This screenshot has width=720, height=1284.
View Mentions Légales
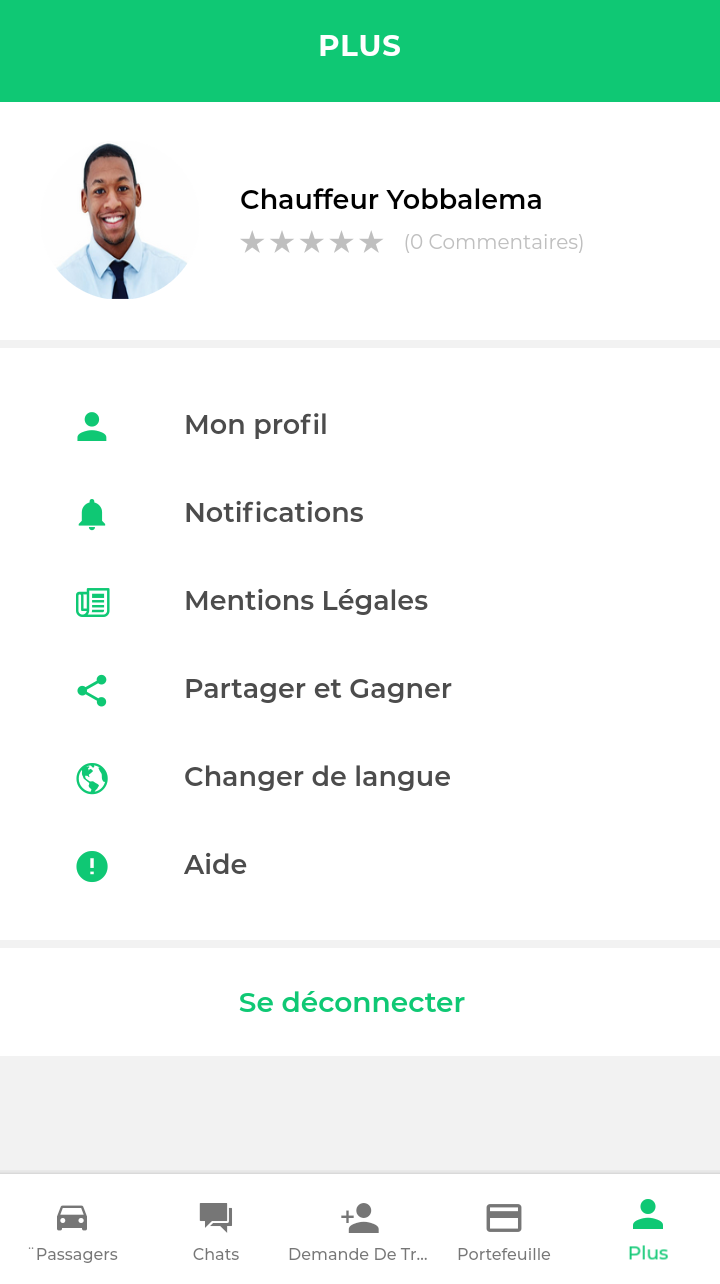[360, 601]
